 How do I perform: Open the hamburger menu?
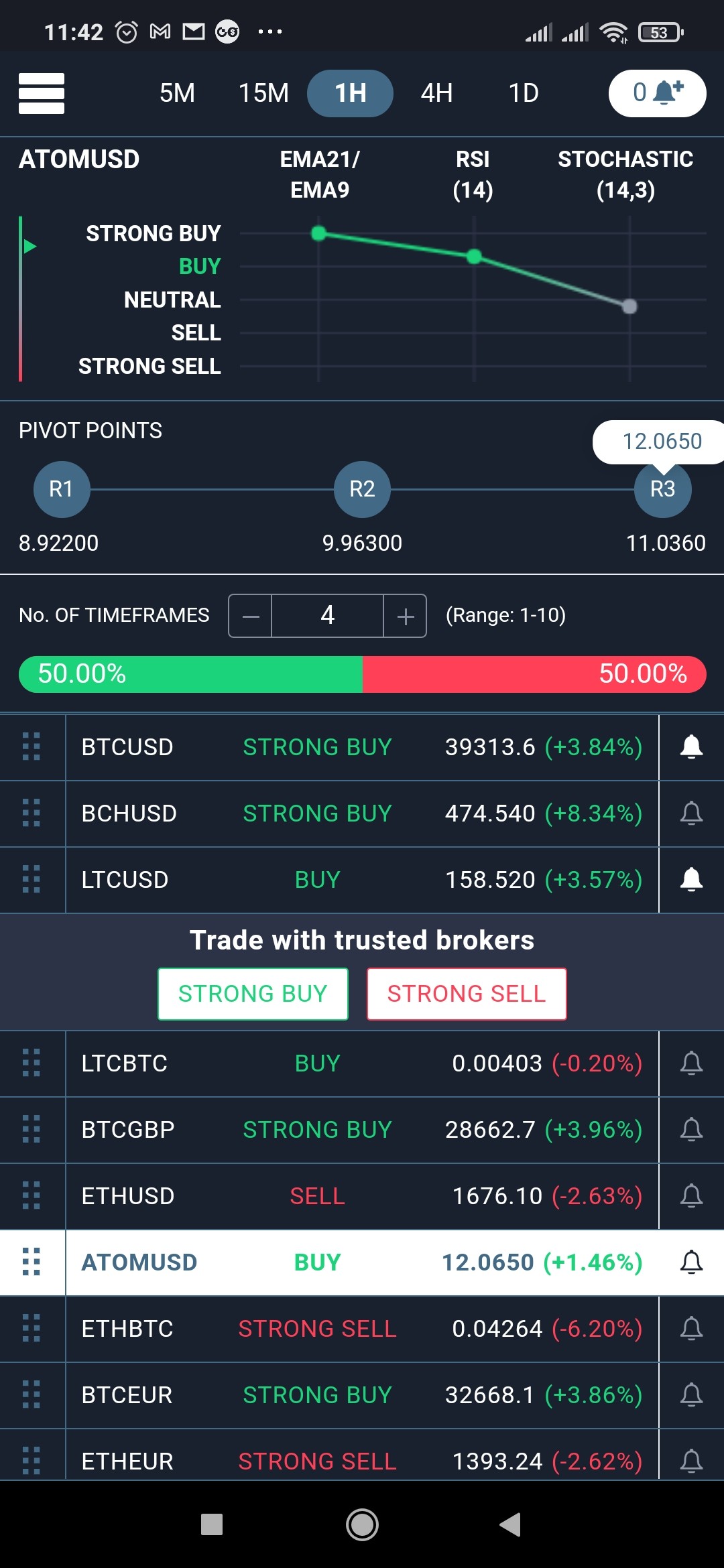point(42,93)
